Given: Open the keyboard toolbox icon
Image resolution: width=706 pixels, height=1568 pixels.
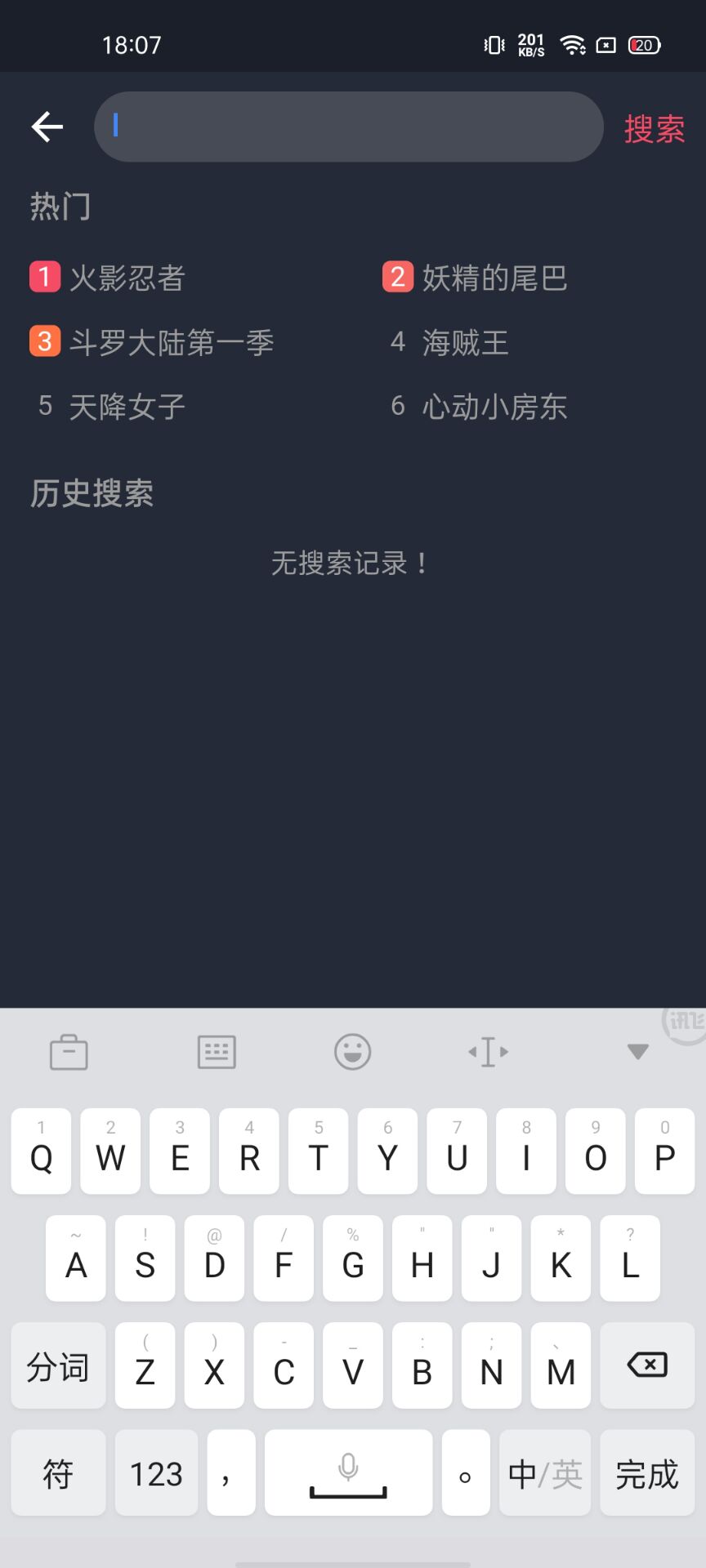Looking at the screenshot, I should 69,1052.
